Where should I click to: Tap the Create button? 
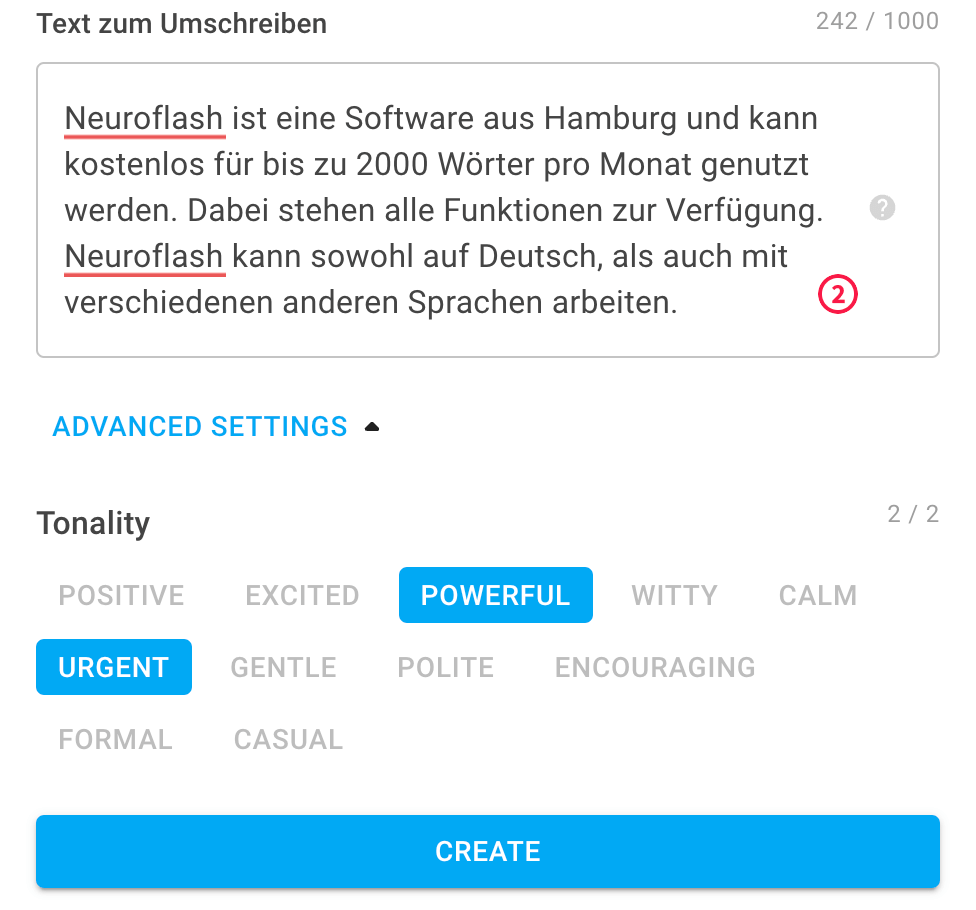tap(488, 852)
